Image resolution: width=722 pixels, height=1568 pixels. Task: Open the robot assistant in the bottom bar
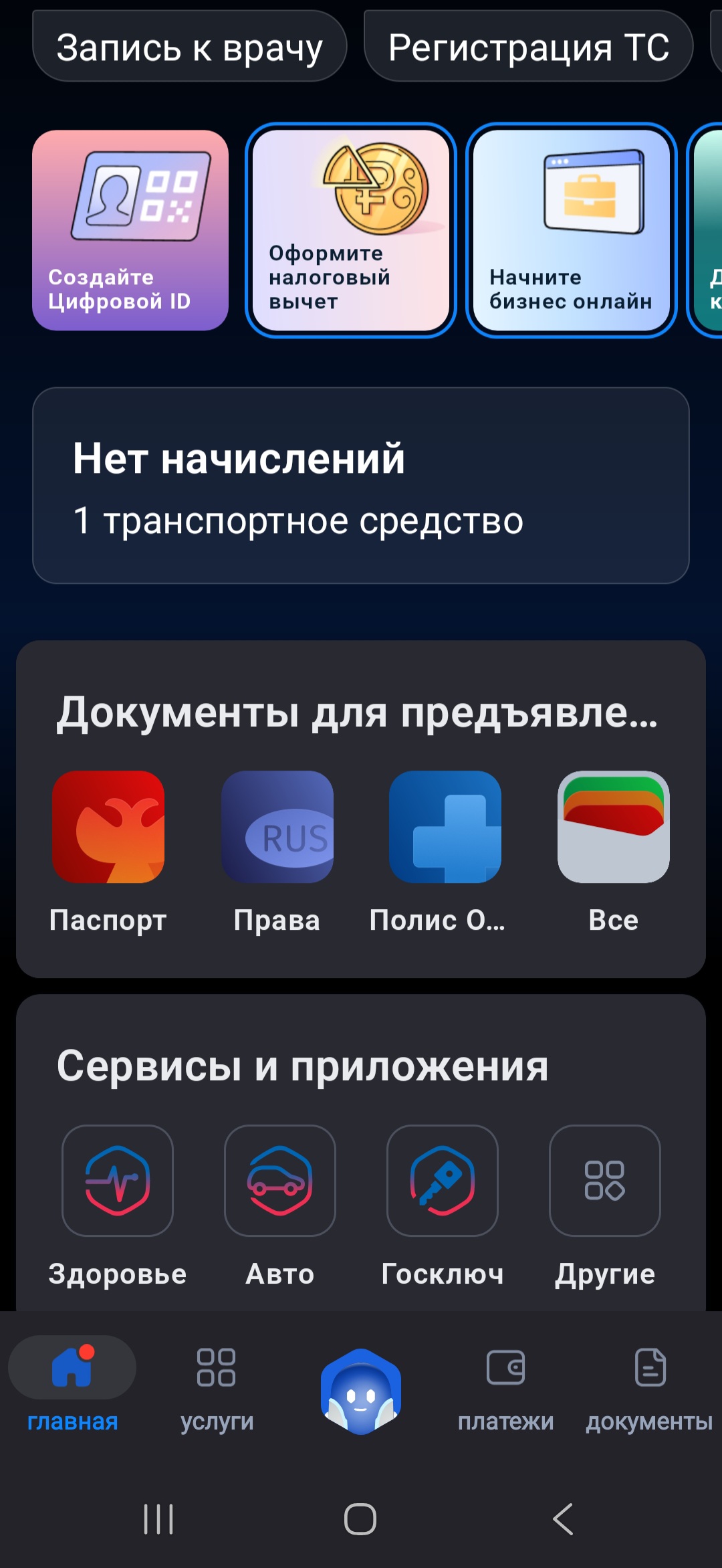point(361,1391)
